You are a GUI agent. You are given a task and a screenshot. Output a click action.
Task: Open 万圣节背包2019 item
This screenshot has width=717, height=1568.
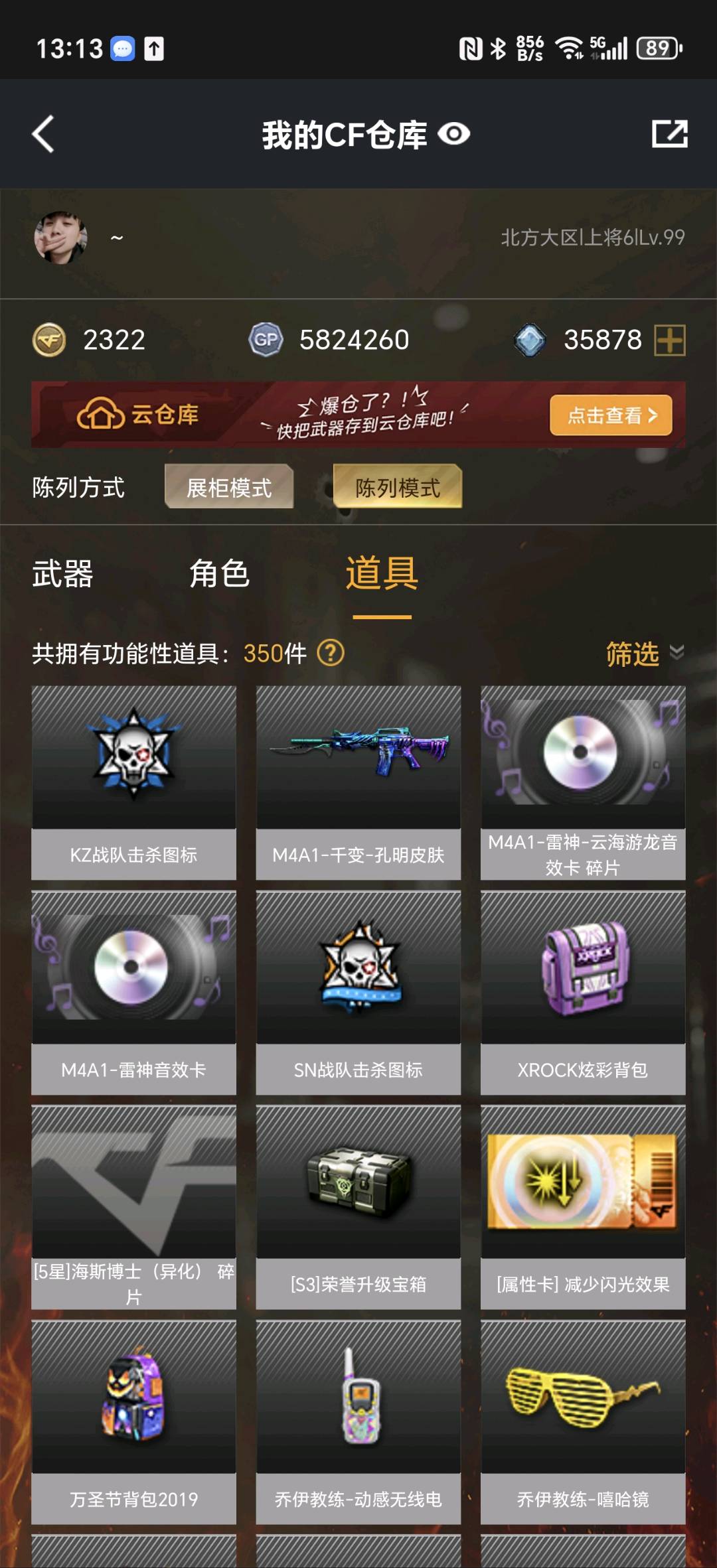click(133, 1421)
